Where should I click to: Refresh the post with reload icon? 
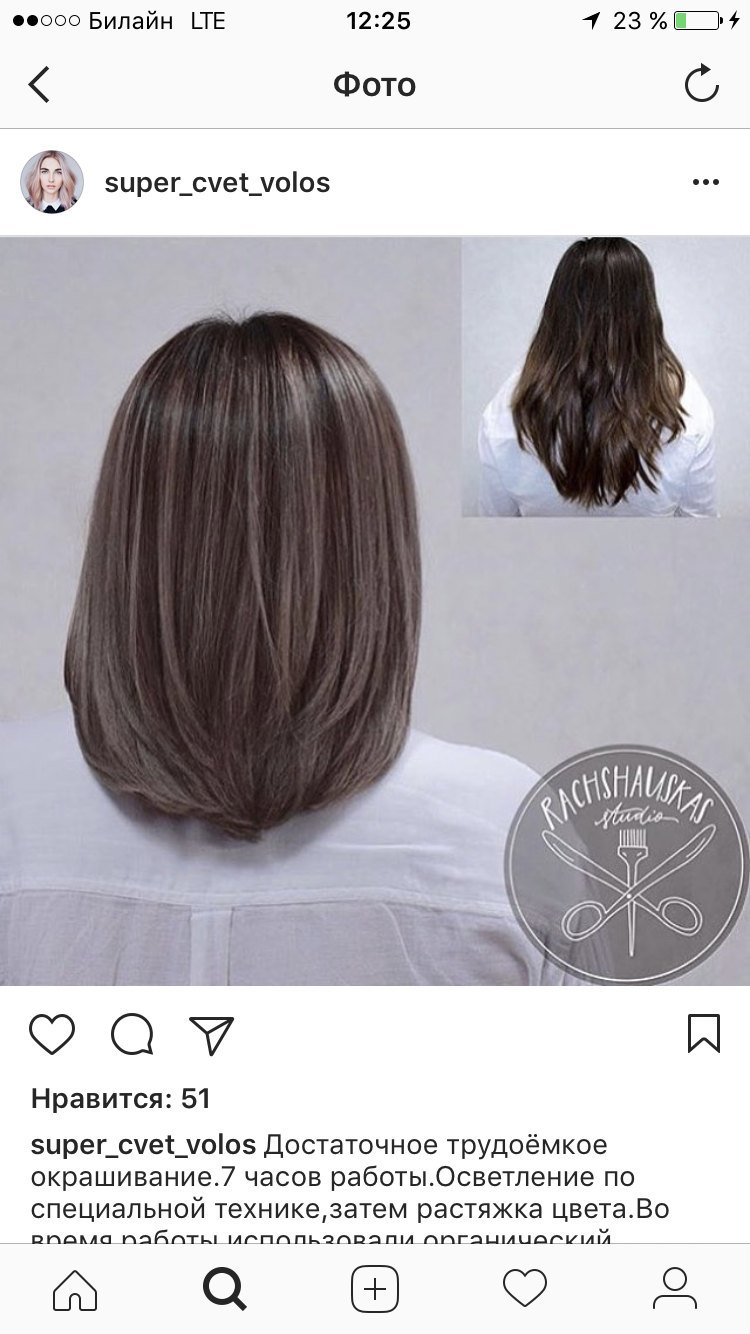coord(701,84)
